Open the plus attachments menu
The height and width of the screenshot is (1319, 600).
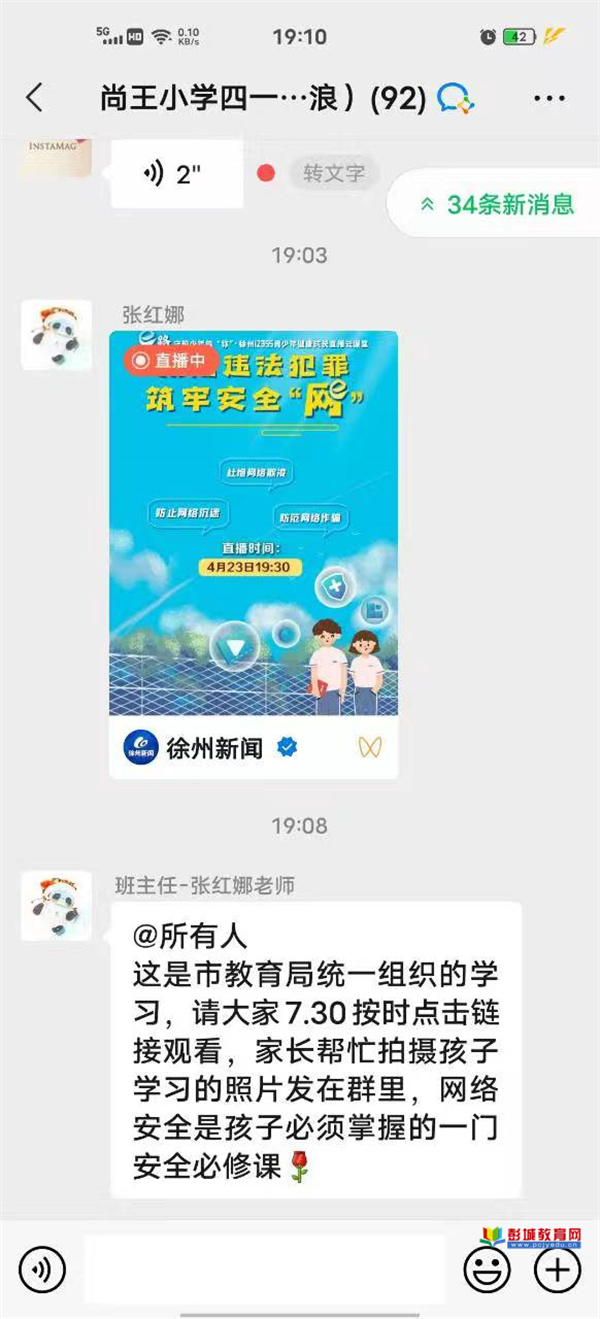557,1270
